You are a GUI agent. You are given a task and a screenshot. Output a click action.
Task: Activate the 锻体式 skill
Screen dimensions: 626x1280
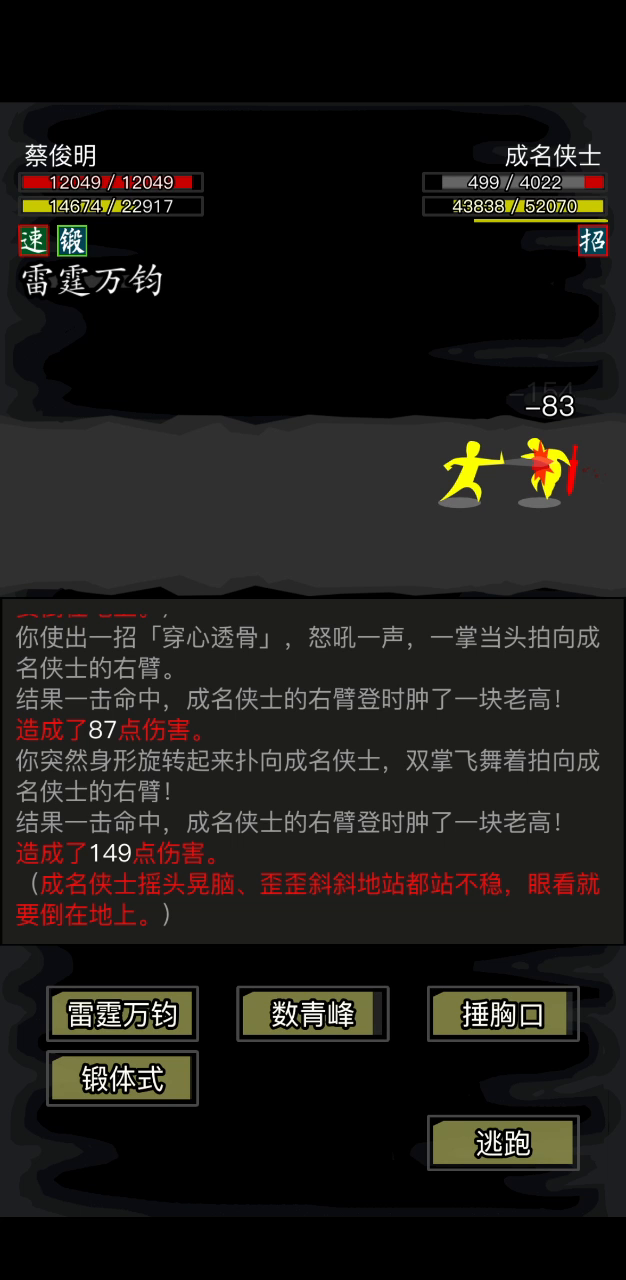pos(122,1078)
